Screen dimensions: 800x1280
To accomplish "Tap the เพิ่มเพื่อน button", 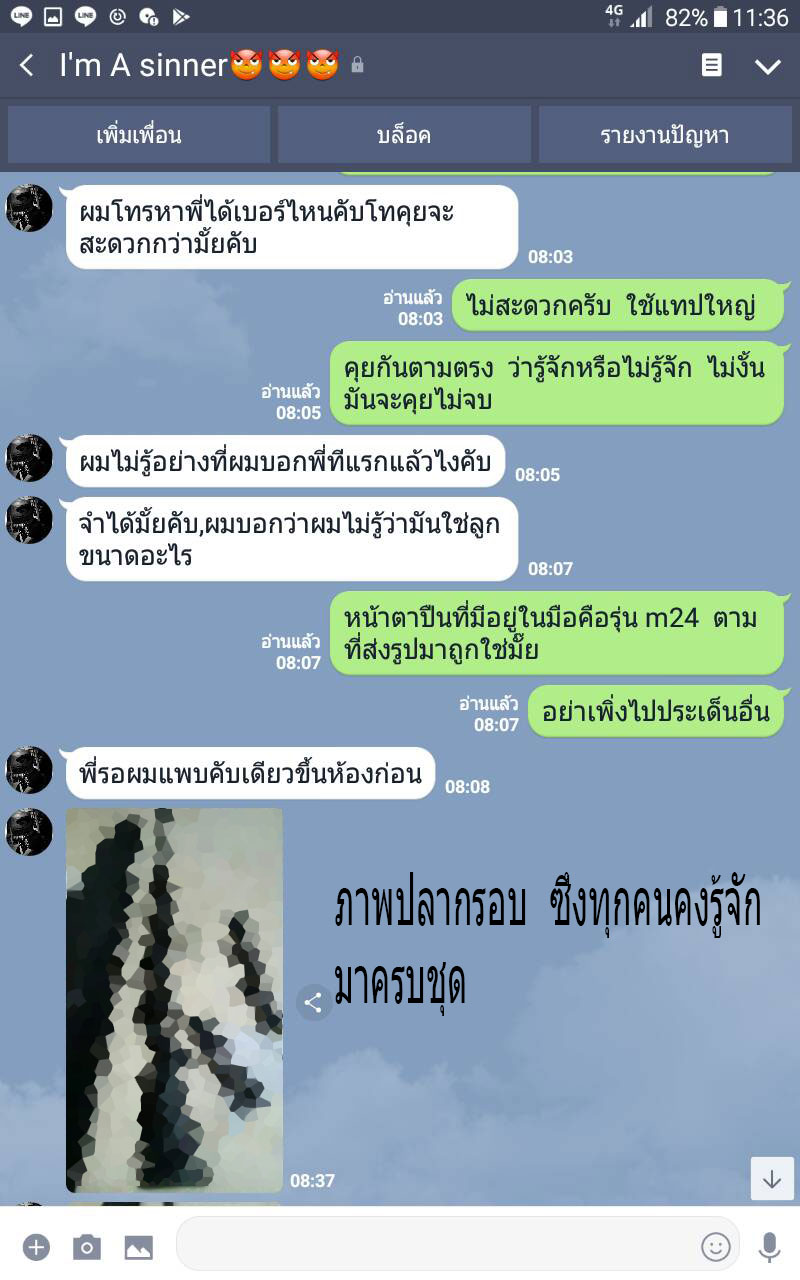I will point(139,135).
